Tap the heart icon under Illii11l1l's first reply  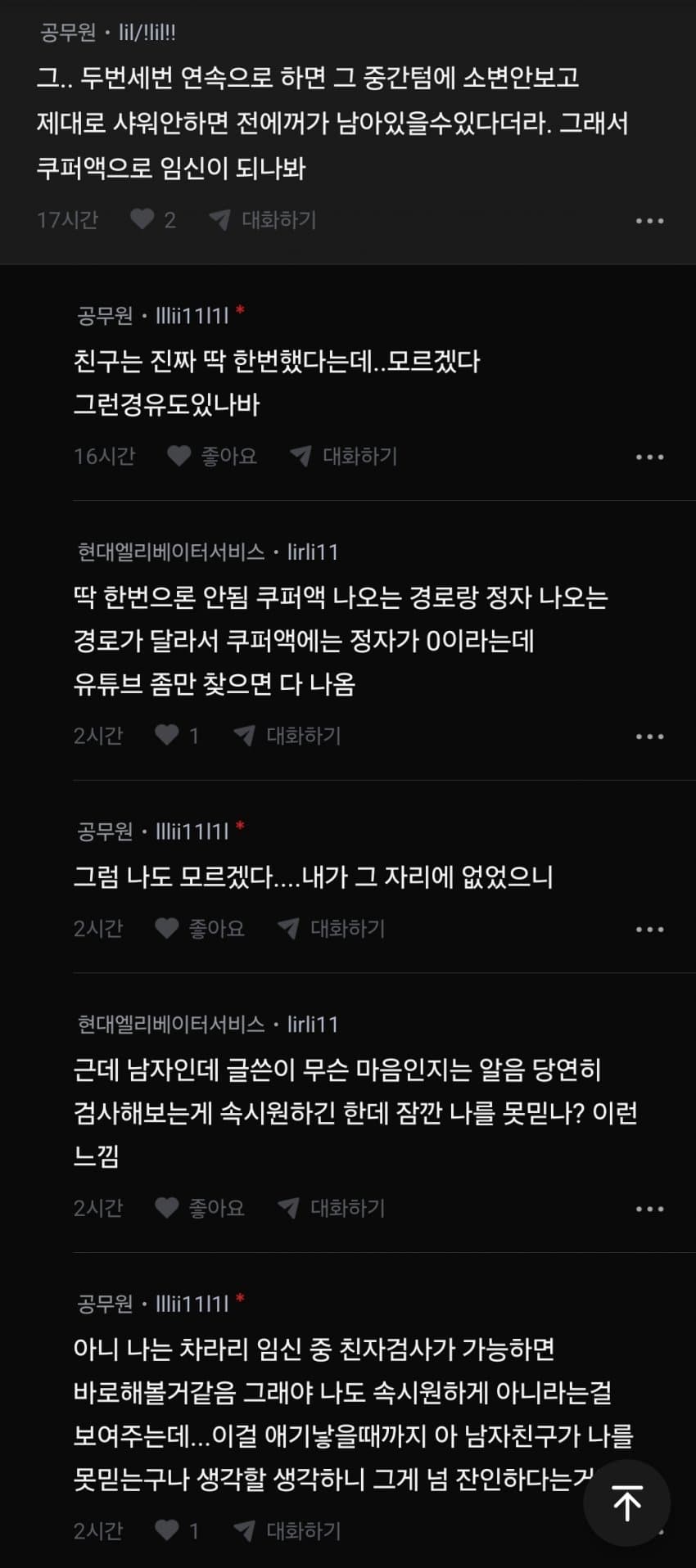(x=179, y=457)
